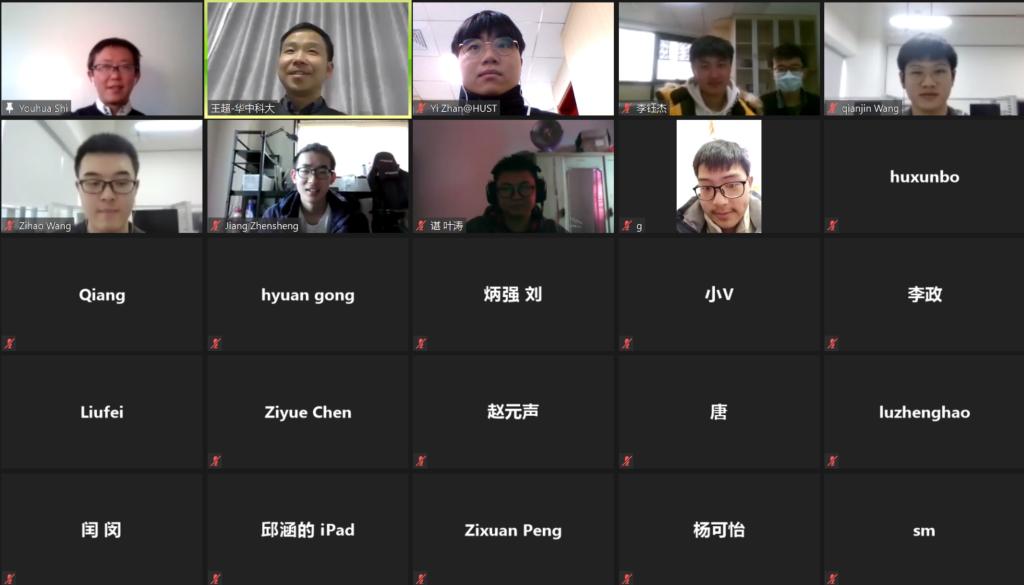The height and width of the screenshot is (585, 1024).
Task: Tap the 邱涵的 iPad participant tile
Action: [307, 530]
